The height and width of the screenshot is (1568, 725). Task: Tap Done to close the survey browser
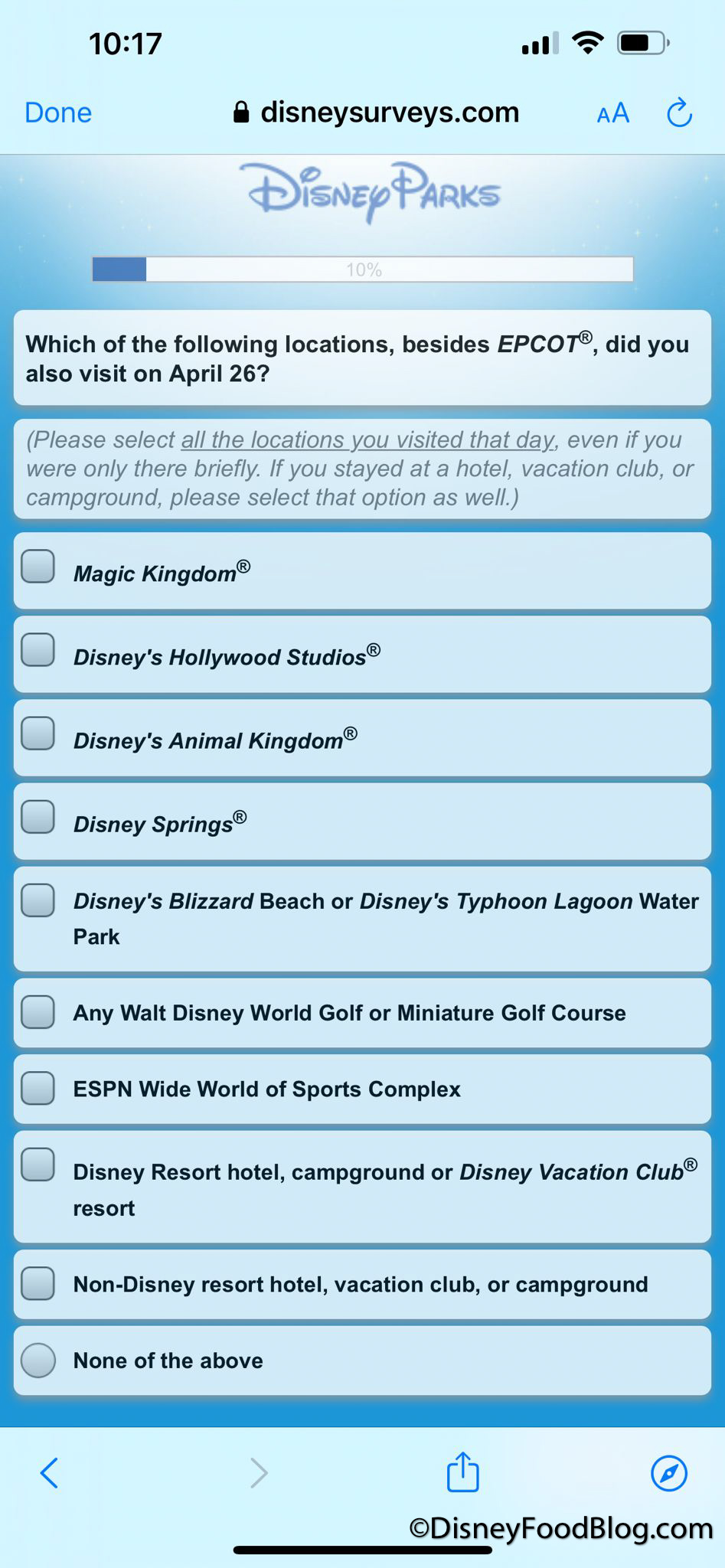coord(58,113)
